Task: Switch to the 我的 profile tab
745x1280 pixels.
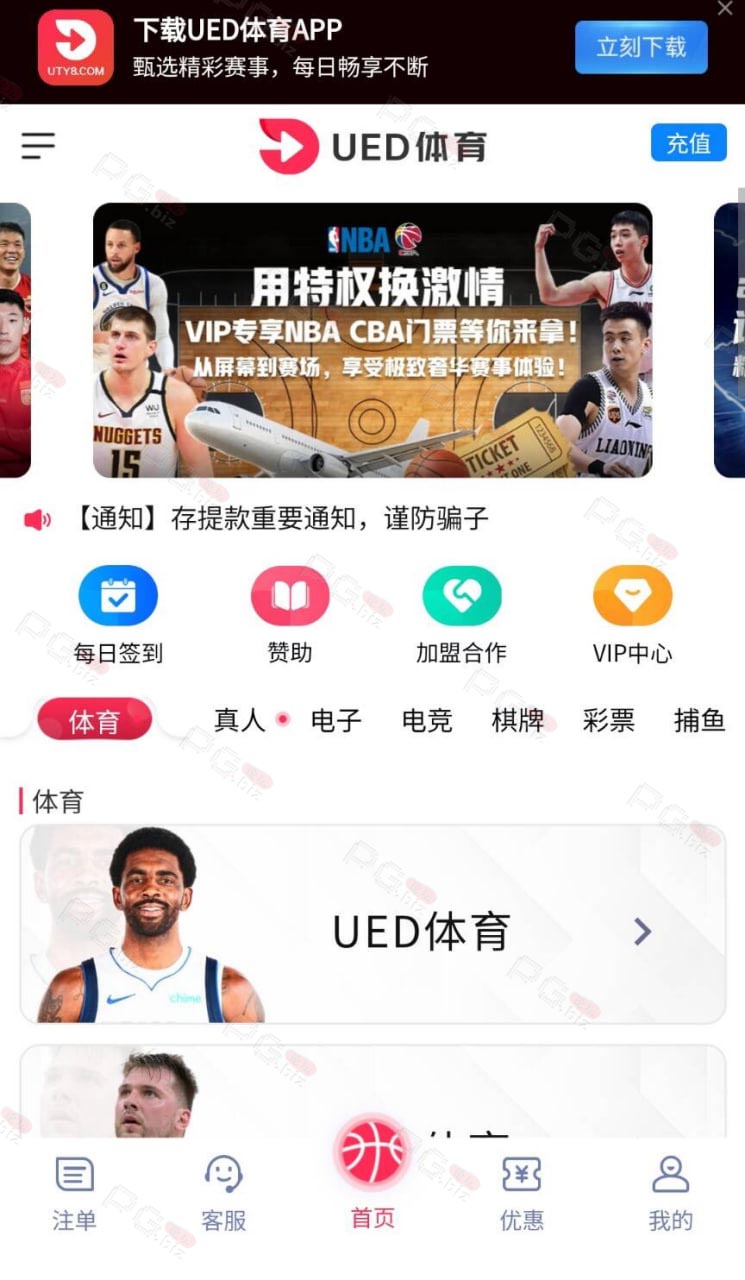Action: [x=670, y=1192]
